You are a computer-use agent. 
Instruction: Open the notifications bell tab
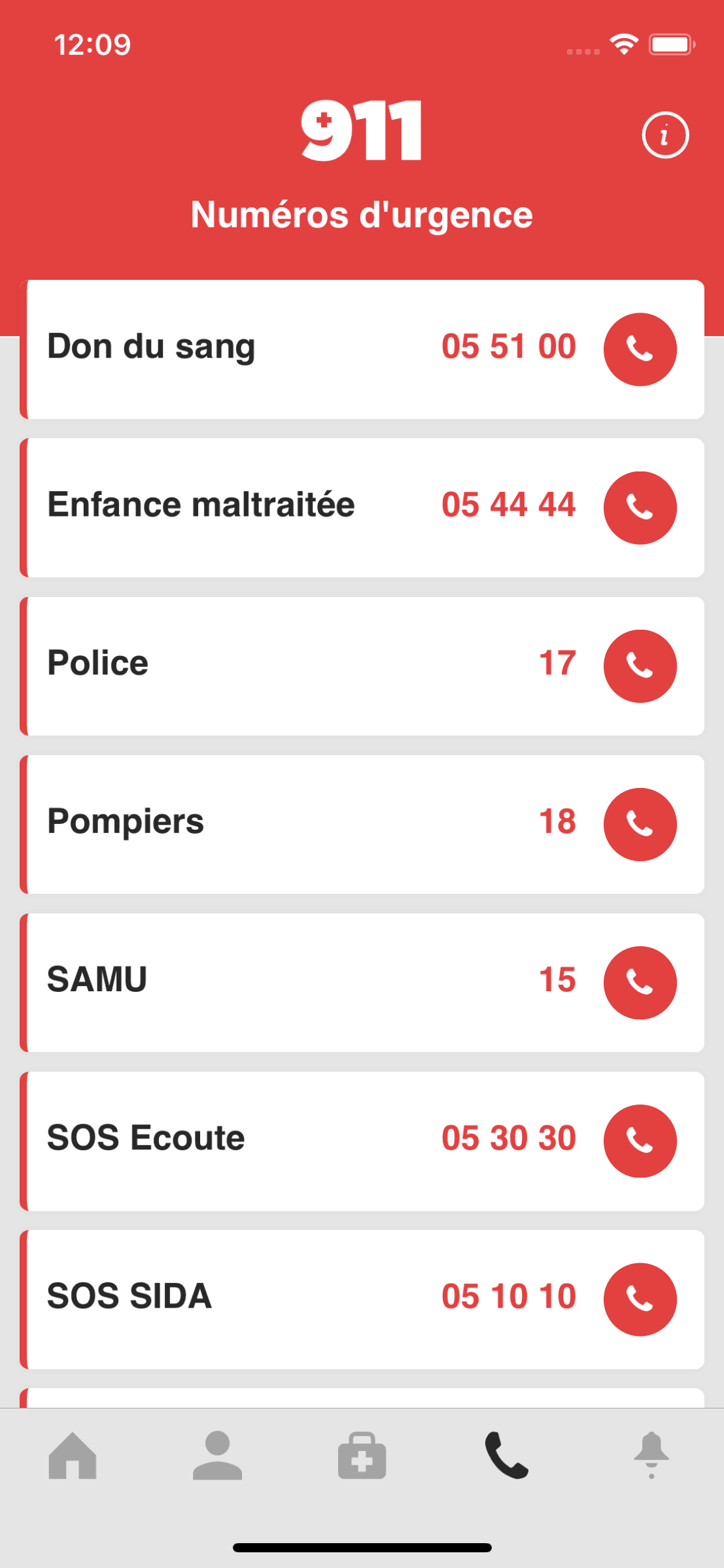[x=651, y=1455]
